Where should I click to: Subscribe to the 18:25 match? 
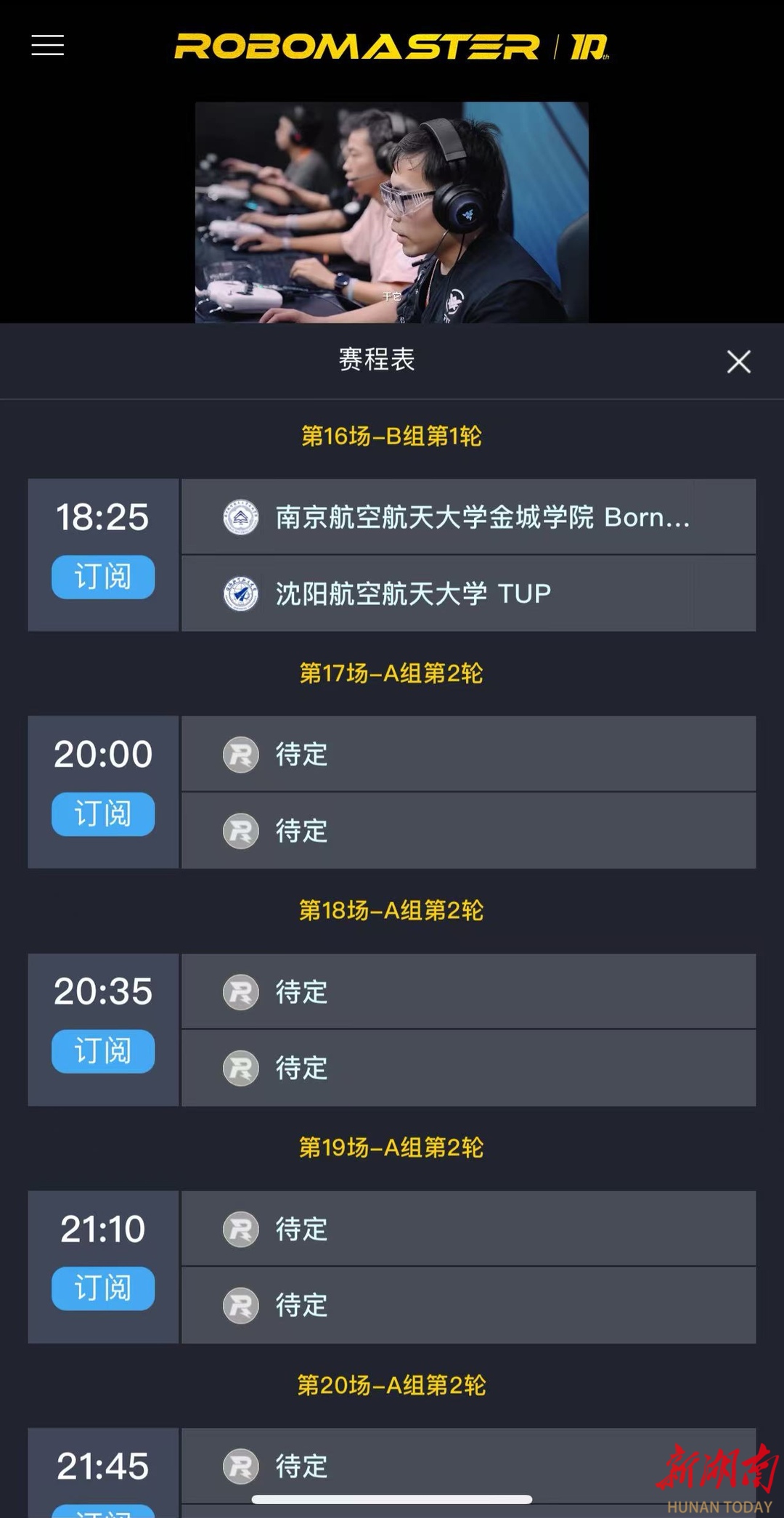[103, 577]
